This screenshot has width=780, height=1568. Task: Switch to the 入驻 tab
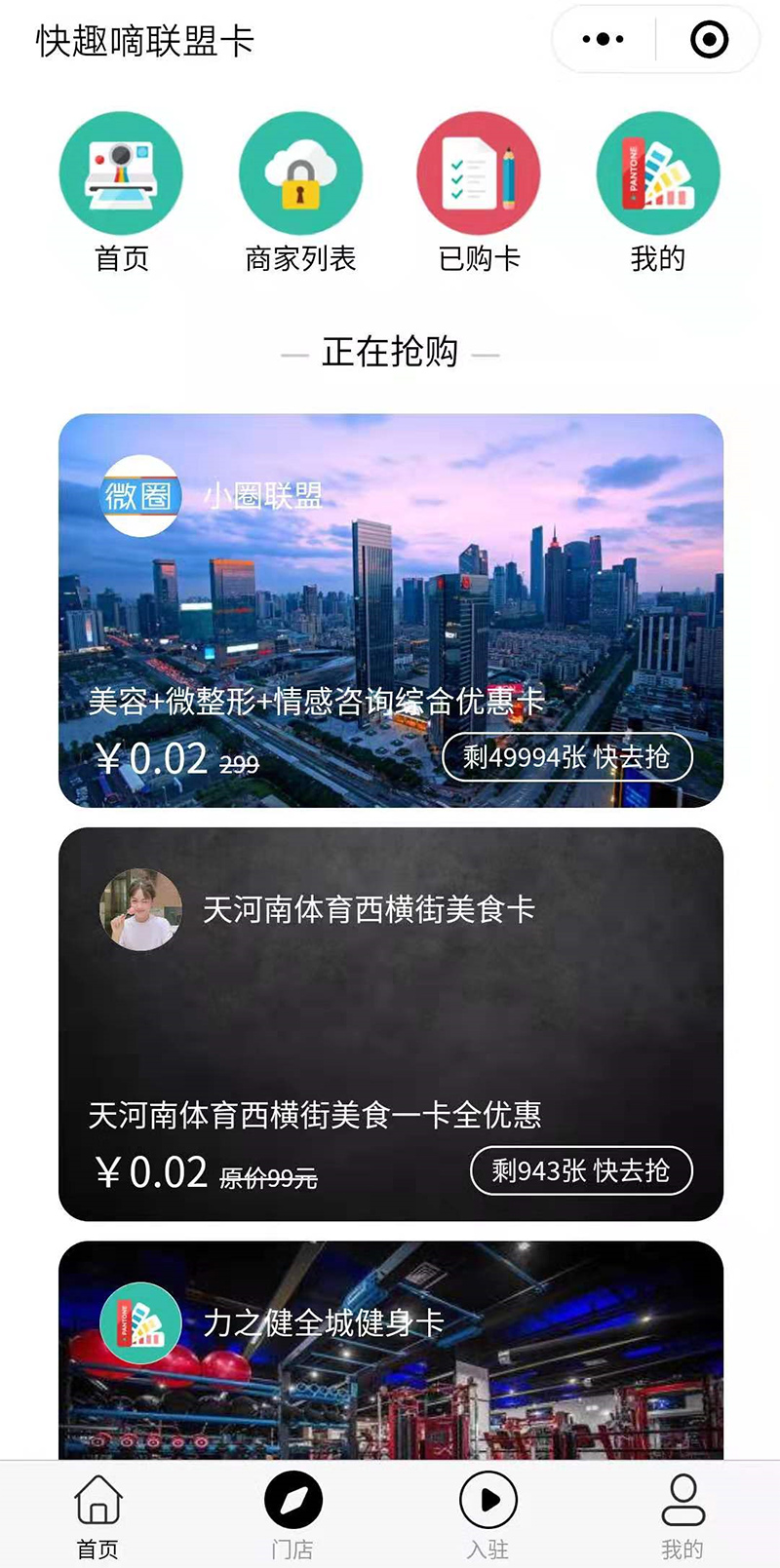[487, 1513]
